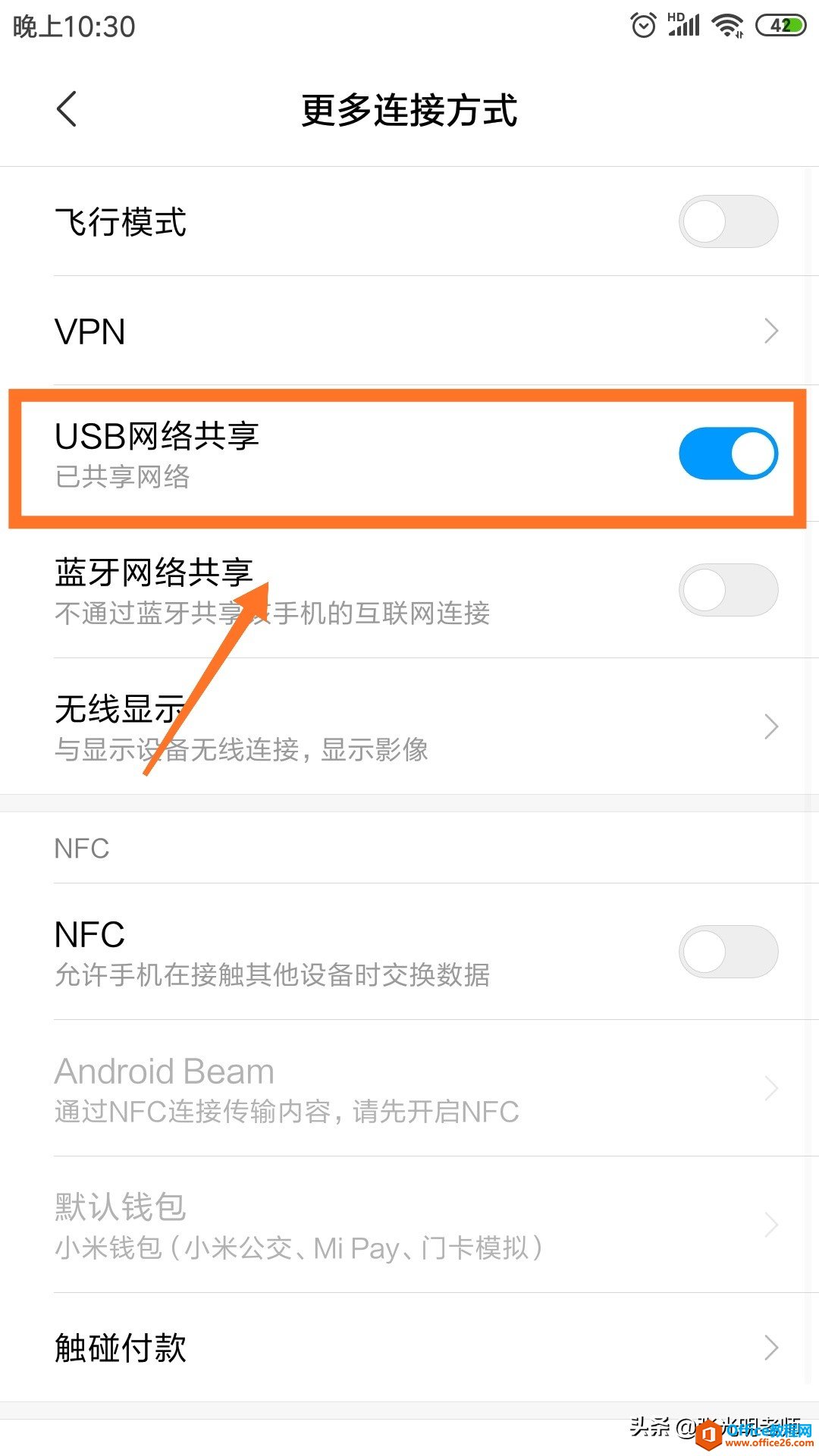Disable USB网络共享 tethering
This screenshot has width=819, height=1456.
[x=727, y=453]
